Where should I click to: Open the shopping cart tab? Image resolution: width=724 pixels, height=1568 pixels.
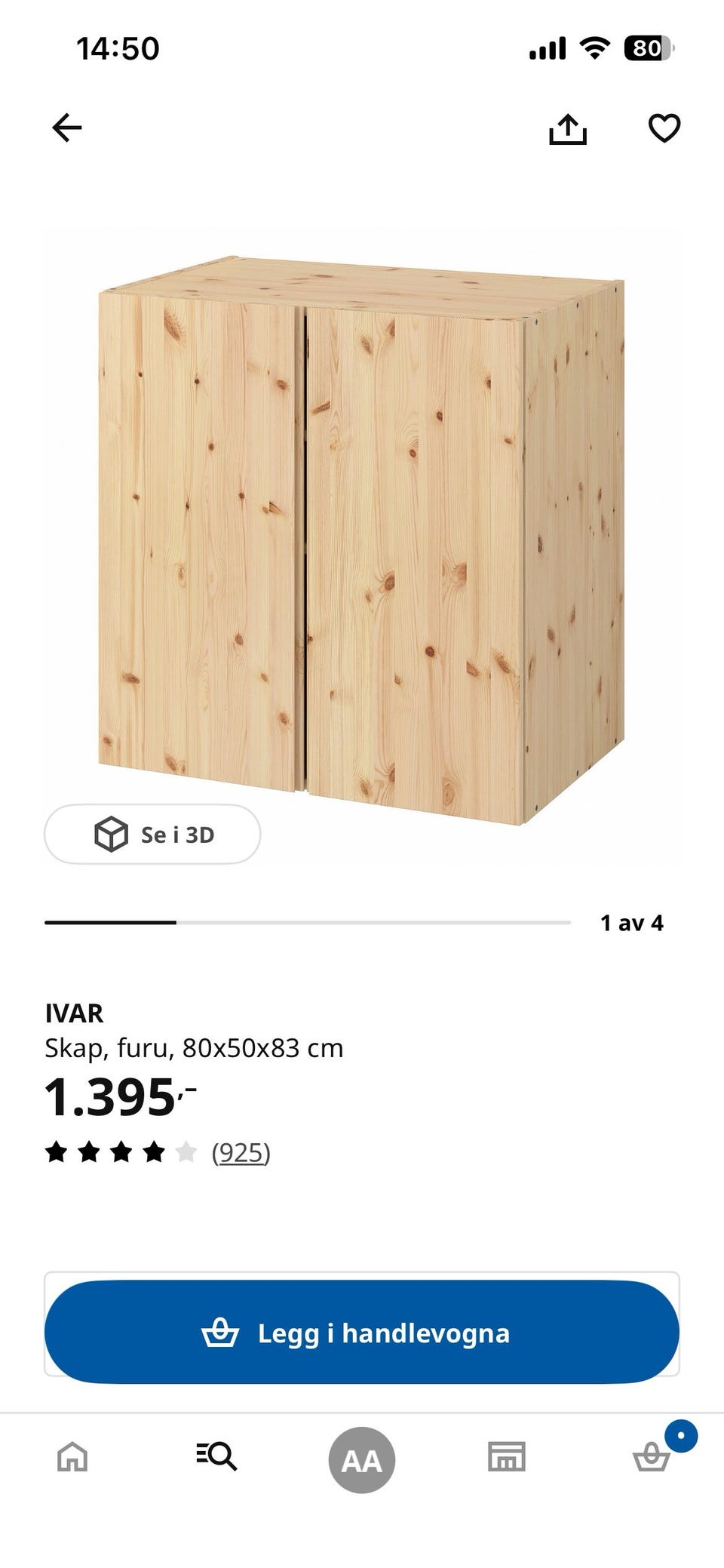coord(652,1456)
